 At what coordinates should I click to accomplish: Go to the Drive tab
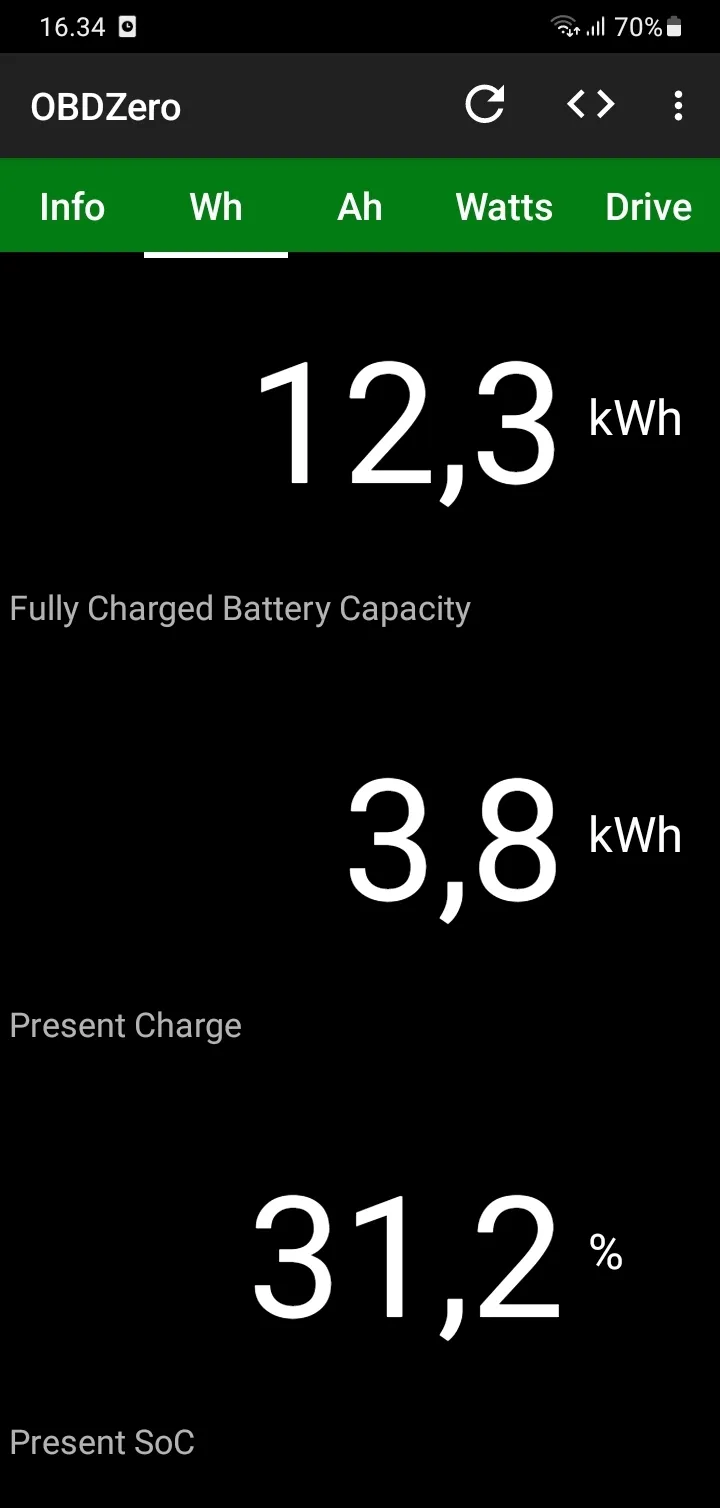(648, 207)
